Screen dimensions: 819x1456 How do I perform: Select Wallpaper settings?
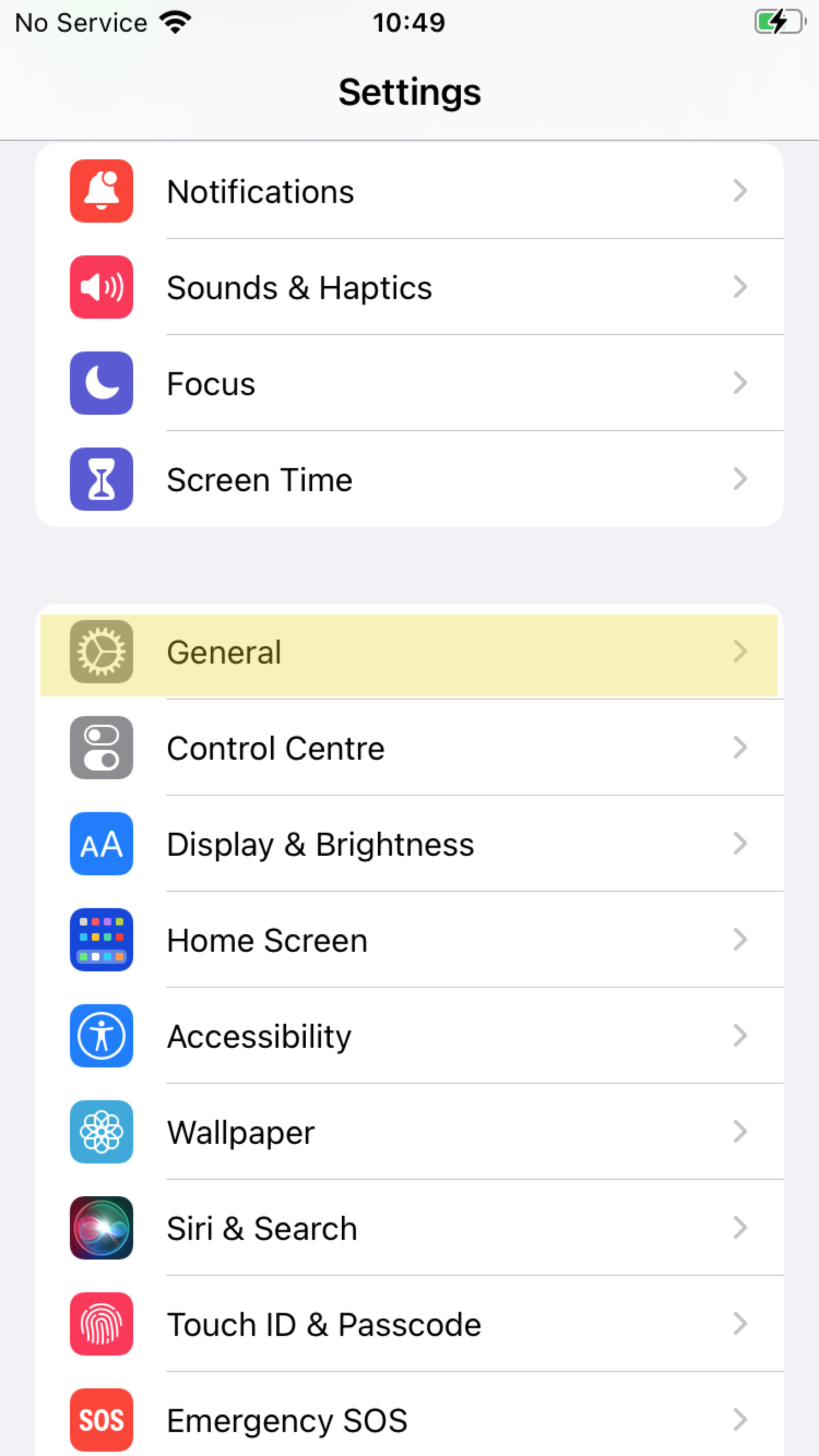point(408,1132)
